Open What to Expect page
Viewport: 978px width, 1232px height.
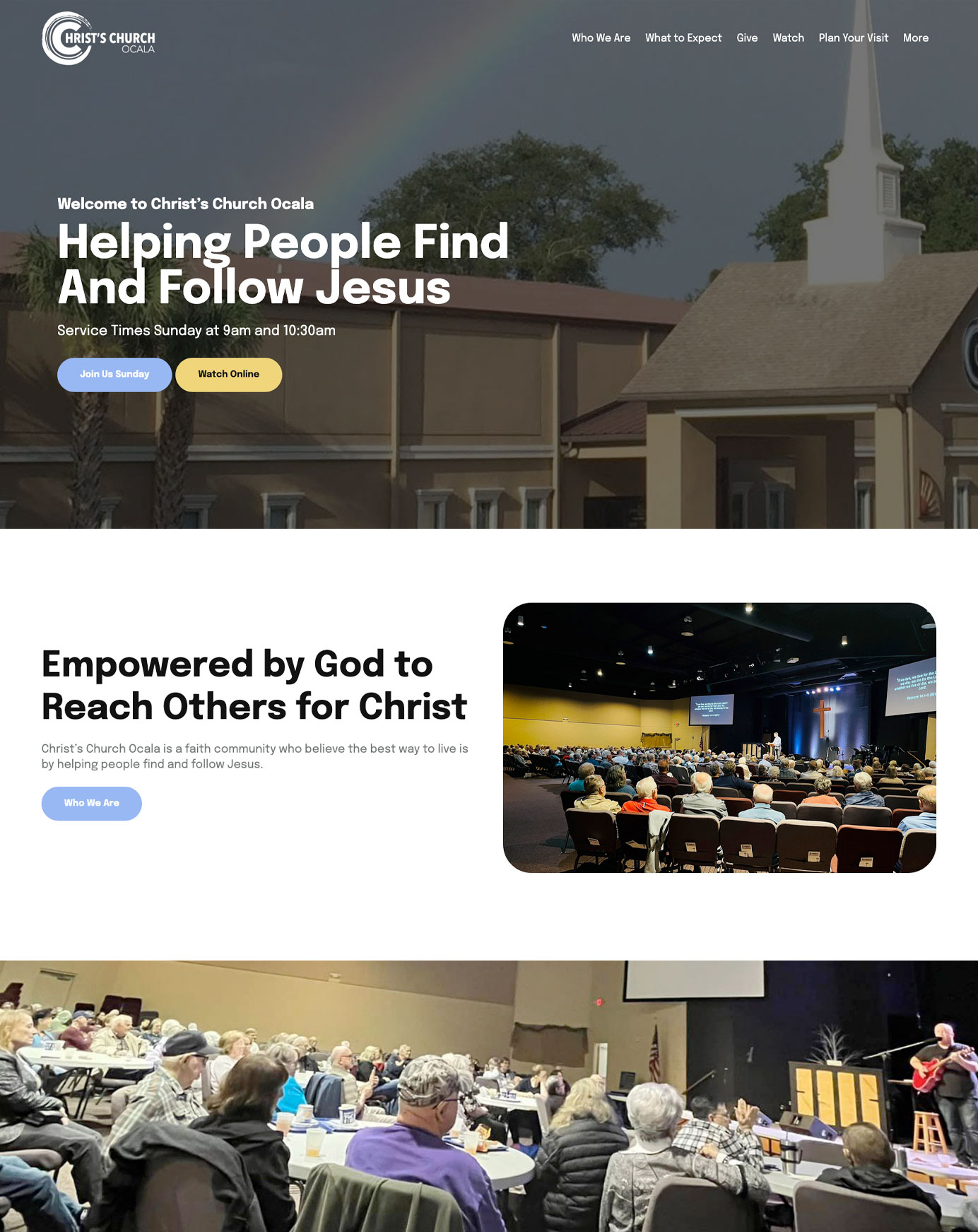683,38
